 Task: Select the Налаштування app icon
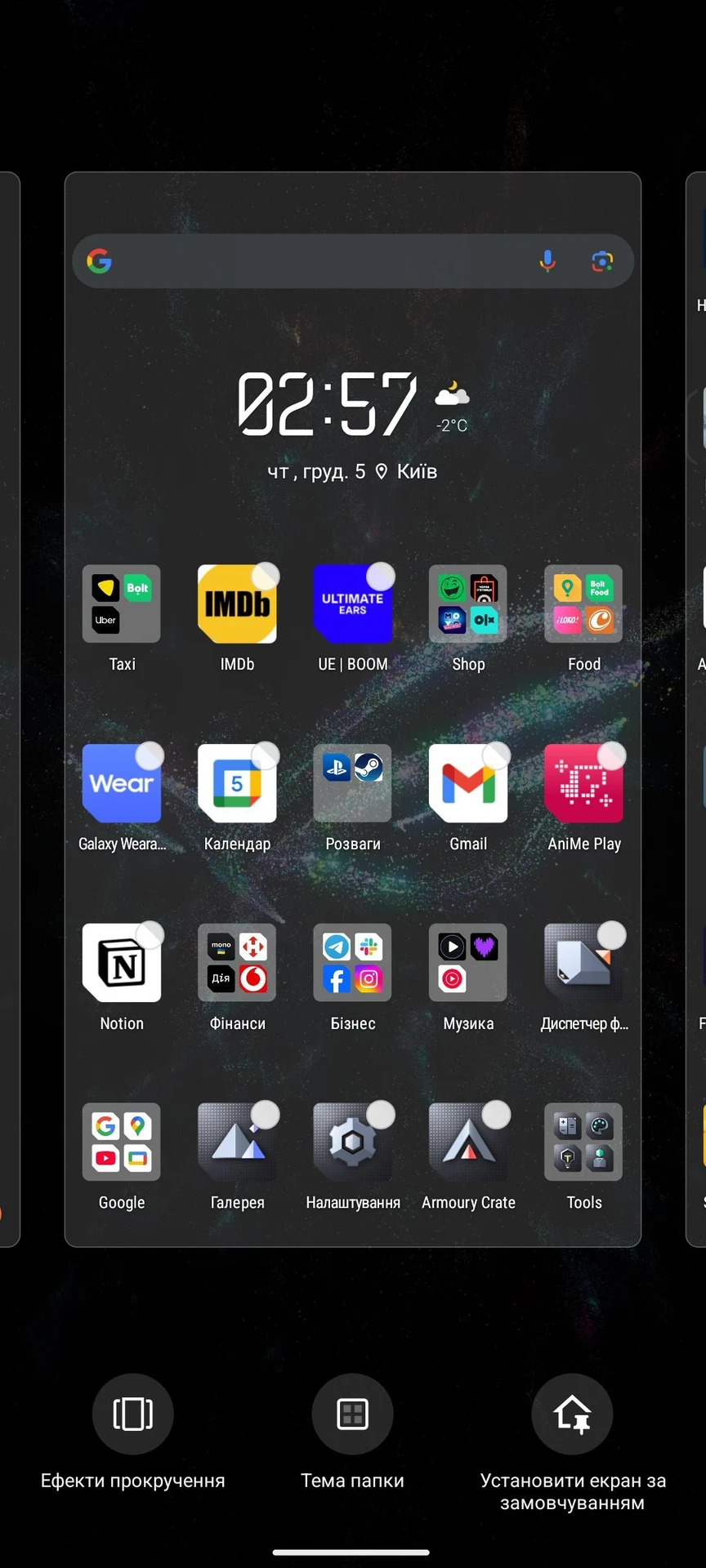pyautogui.click(x=352, y=1142)
